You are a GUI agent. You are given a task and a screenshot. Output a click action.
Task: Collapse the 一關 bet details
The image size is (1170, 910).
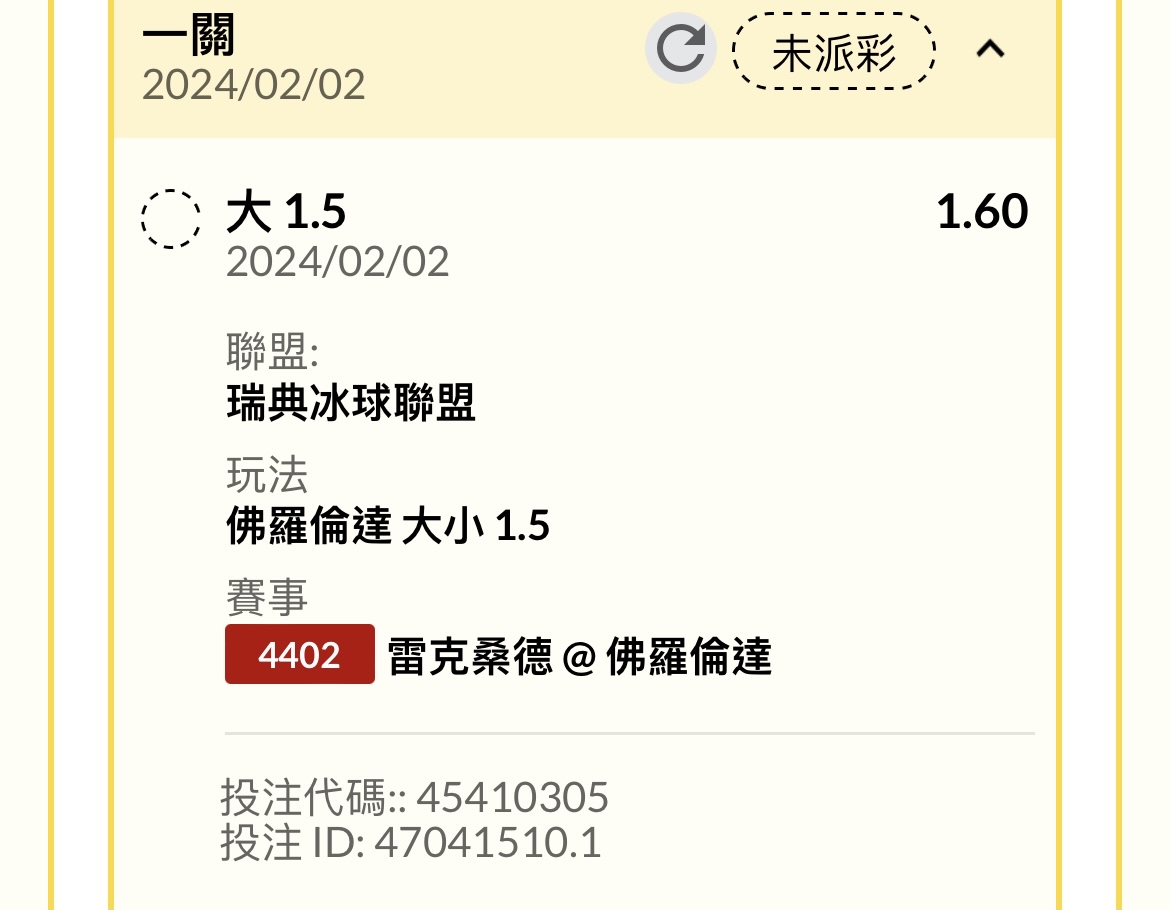tap(990, 48)
